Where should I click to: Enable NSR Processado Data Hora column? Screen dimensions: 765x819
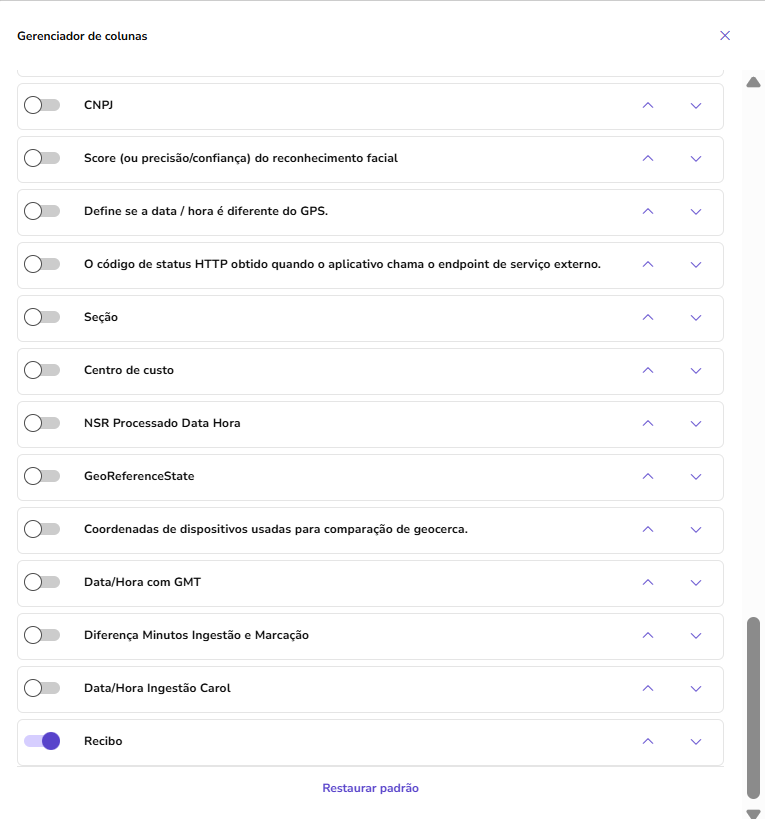pyautogui.click(x=42, y=423)
